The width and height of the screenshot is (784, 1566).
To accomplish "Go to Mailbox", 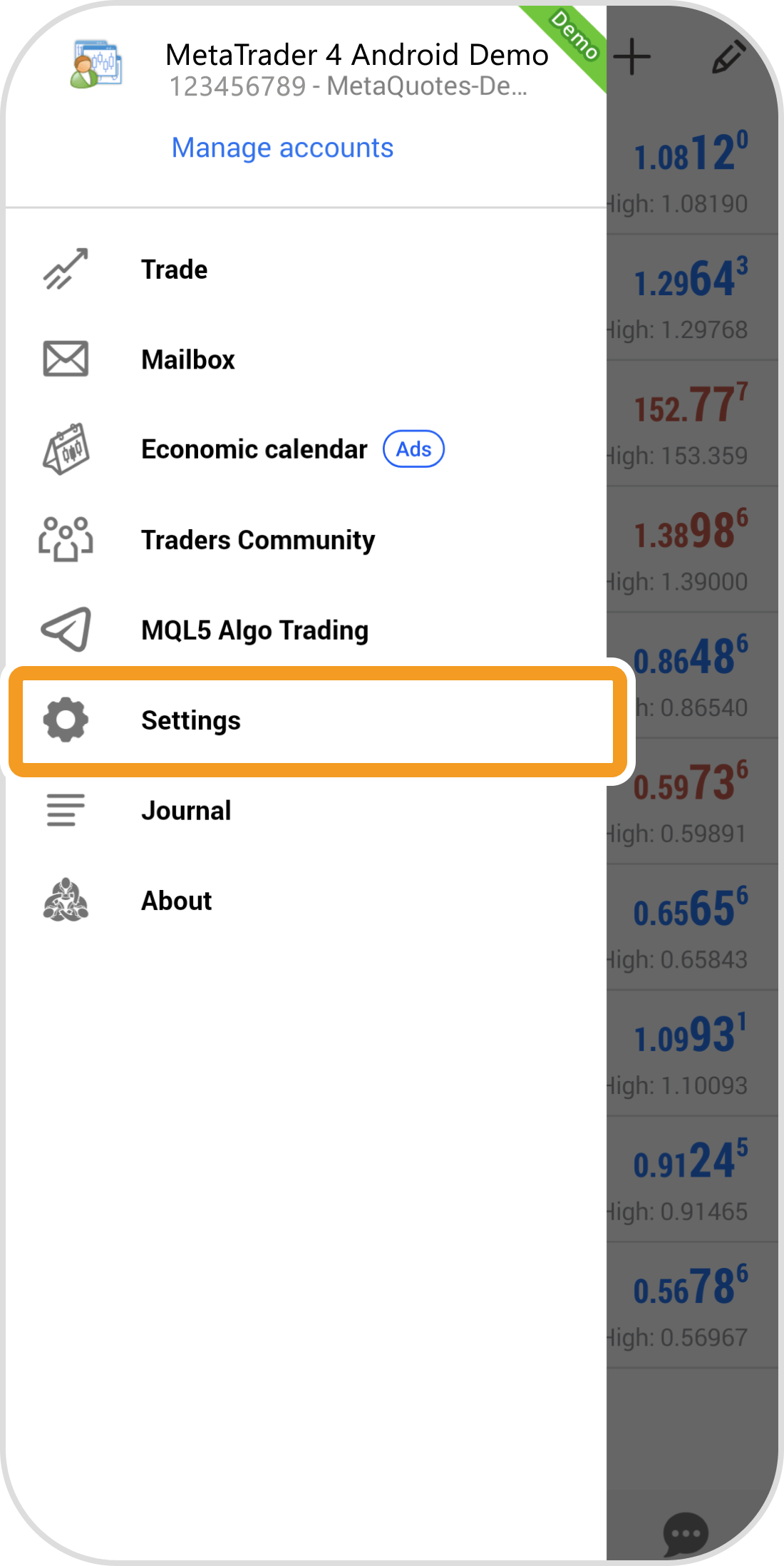I will (188, 359).
